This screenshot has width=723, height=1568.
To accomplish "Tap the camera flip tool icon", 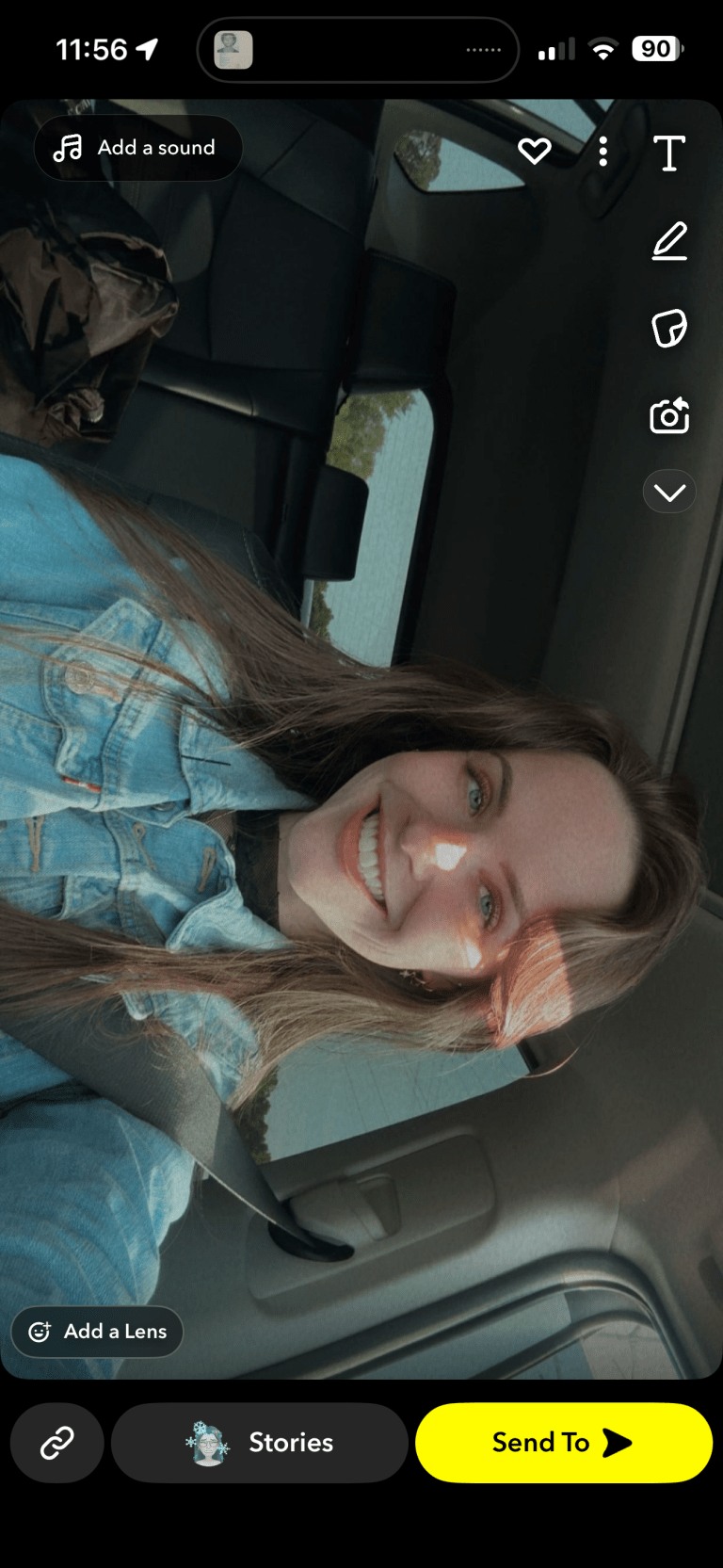I will [x=669, y=415].
